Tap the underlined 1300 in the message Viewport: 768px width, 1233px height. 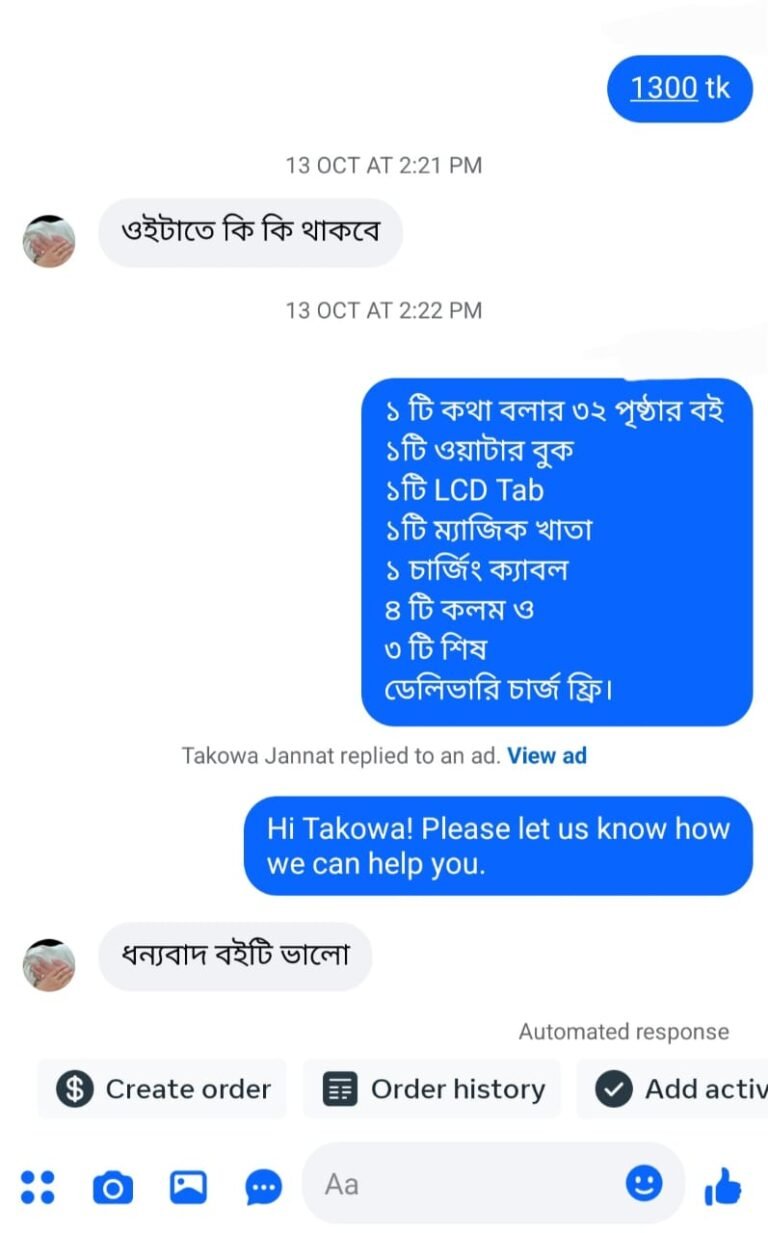663,88
